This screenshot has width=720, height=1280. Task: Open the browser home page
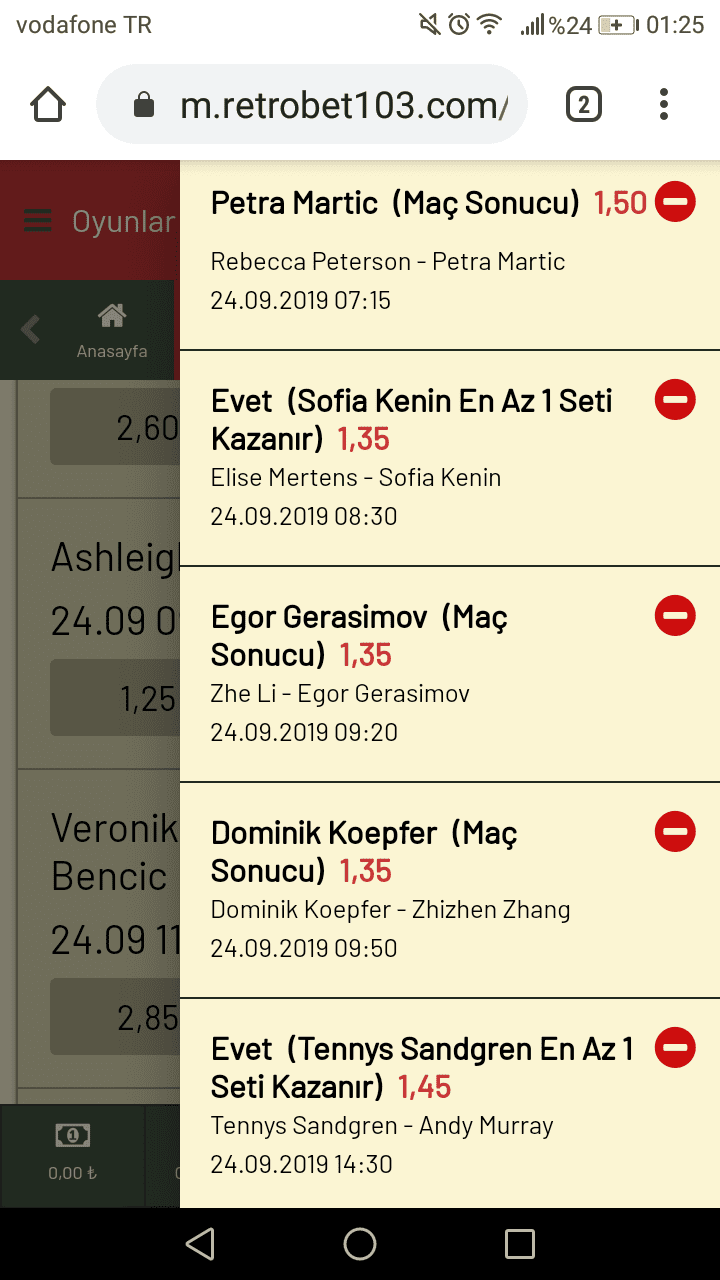(x=48, y=104)
